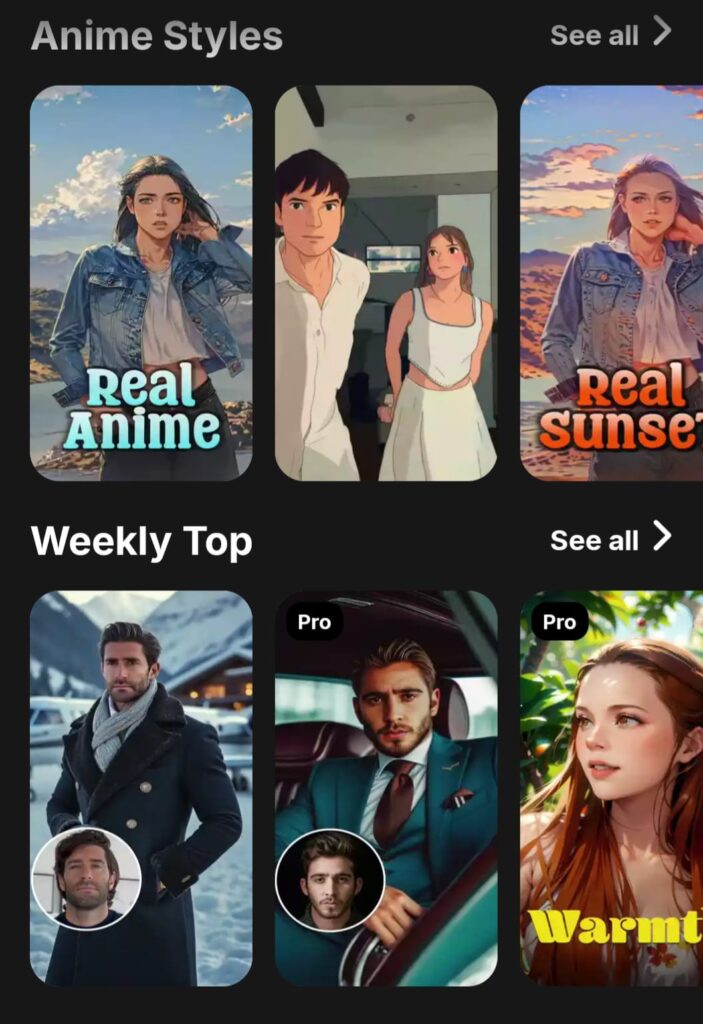Screen dimensions: 703x1024
Task: Select the Real Sunset style card
Action: [611, 283]
